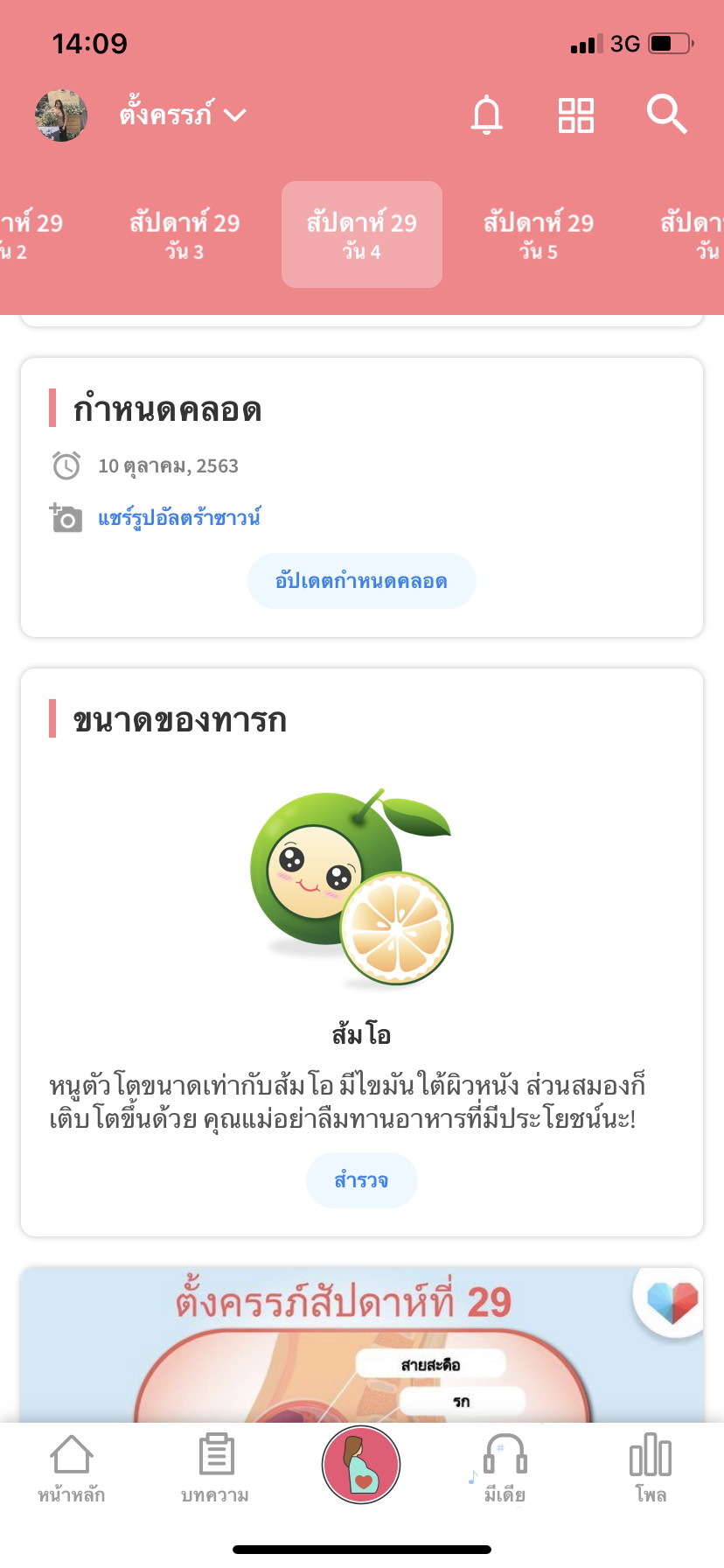
Task: Select สัปดาห์ 29 วัน 5
Action: 539,234
